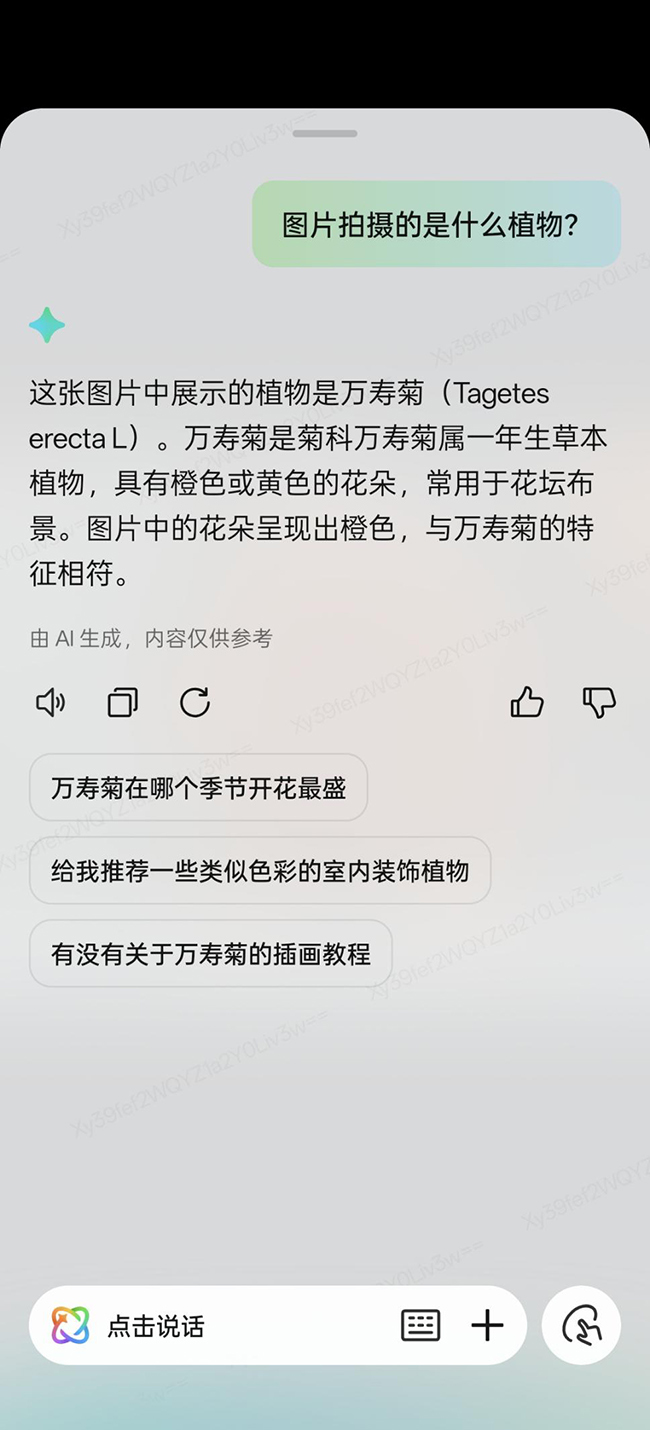
Task: Select suggestion 有没有关于万寿菊的插画教程
Action: pos(210,954)
